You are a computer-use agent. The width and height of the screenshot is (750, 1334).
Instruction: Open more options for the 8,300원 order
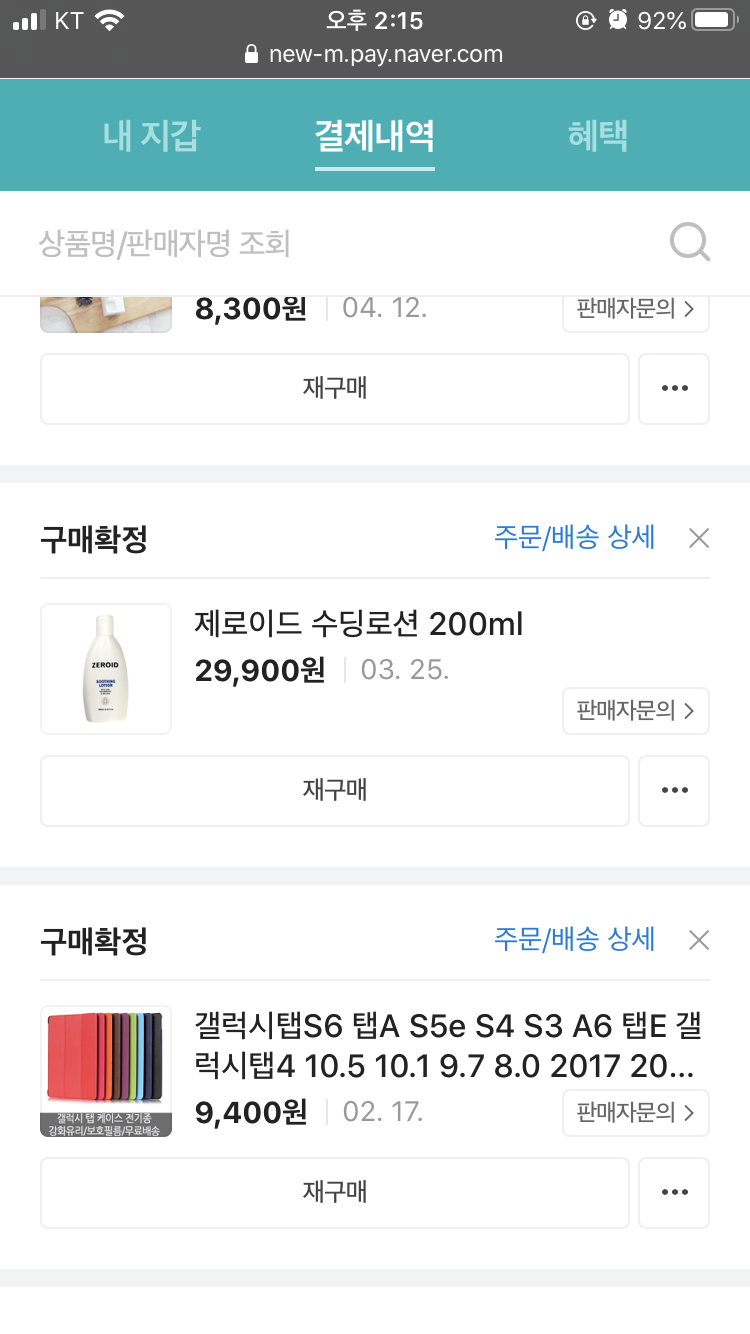point(674,389)
